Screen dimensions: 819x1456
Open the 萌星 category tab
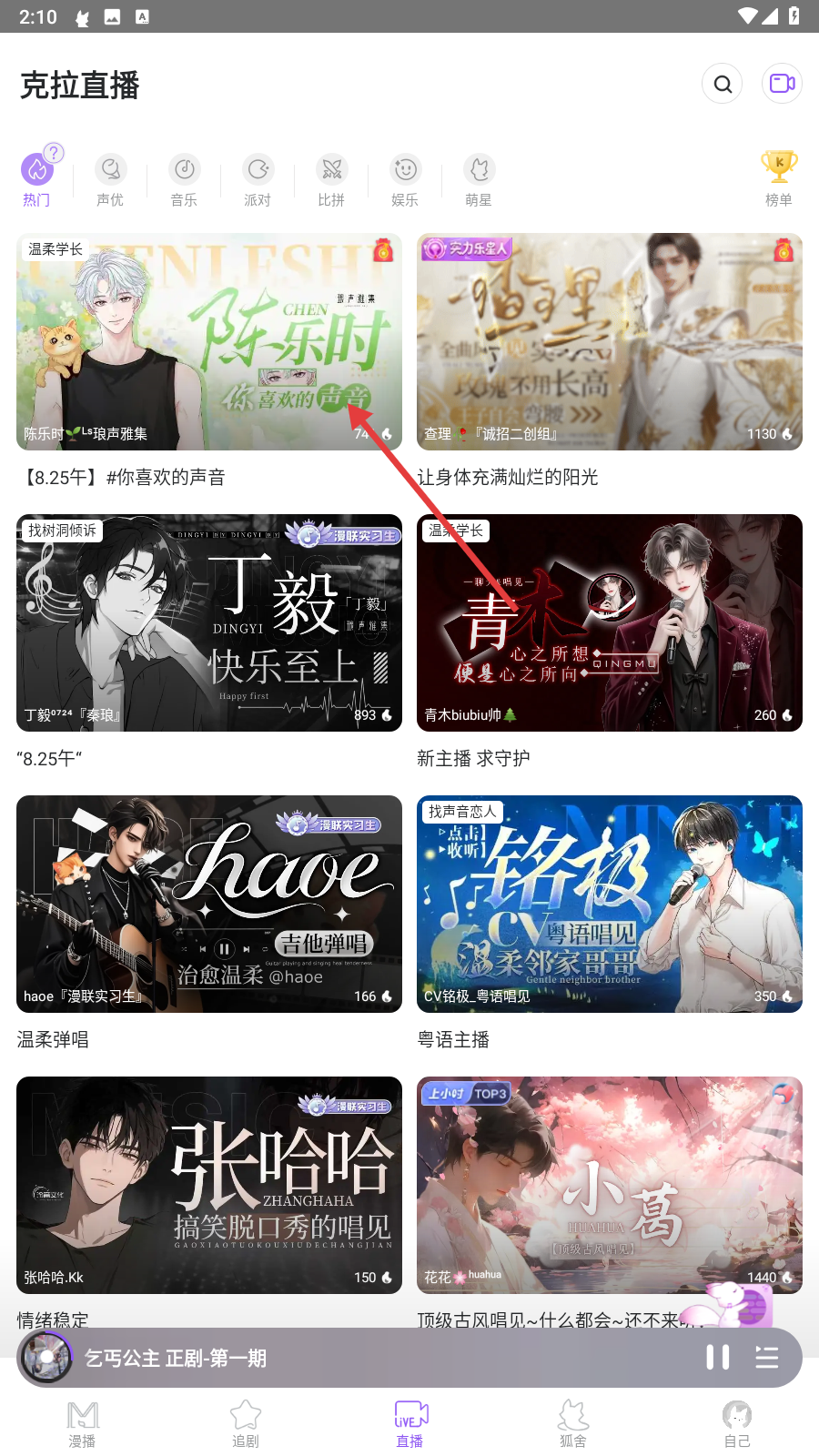coord(479,179)
